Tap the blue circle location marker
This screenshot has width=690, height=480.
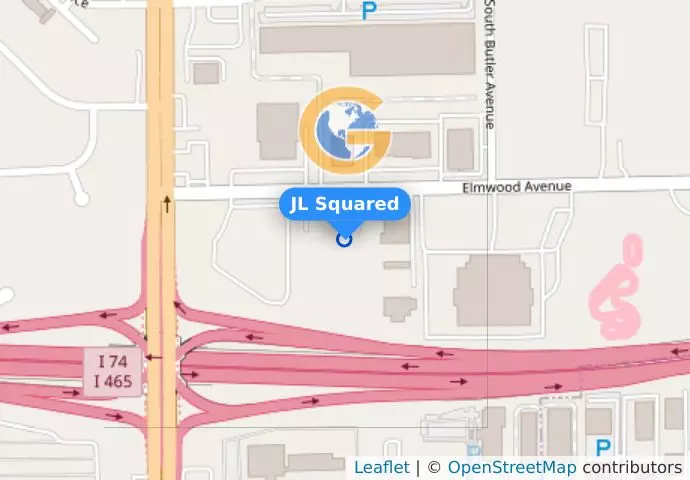344,239
